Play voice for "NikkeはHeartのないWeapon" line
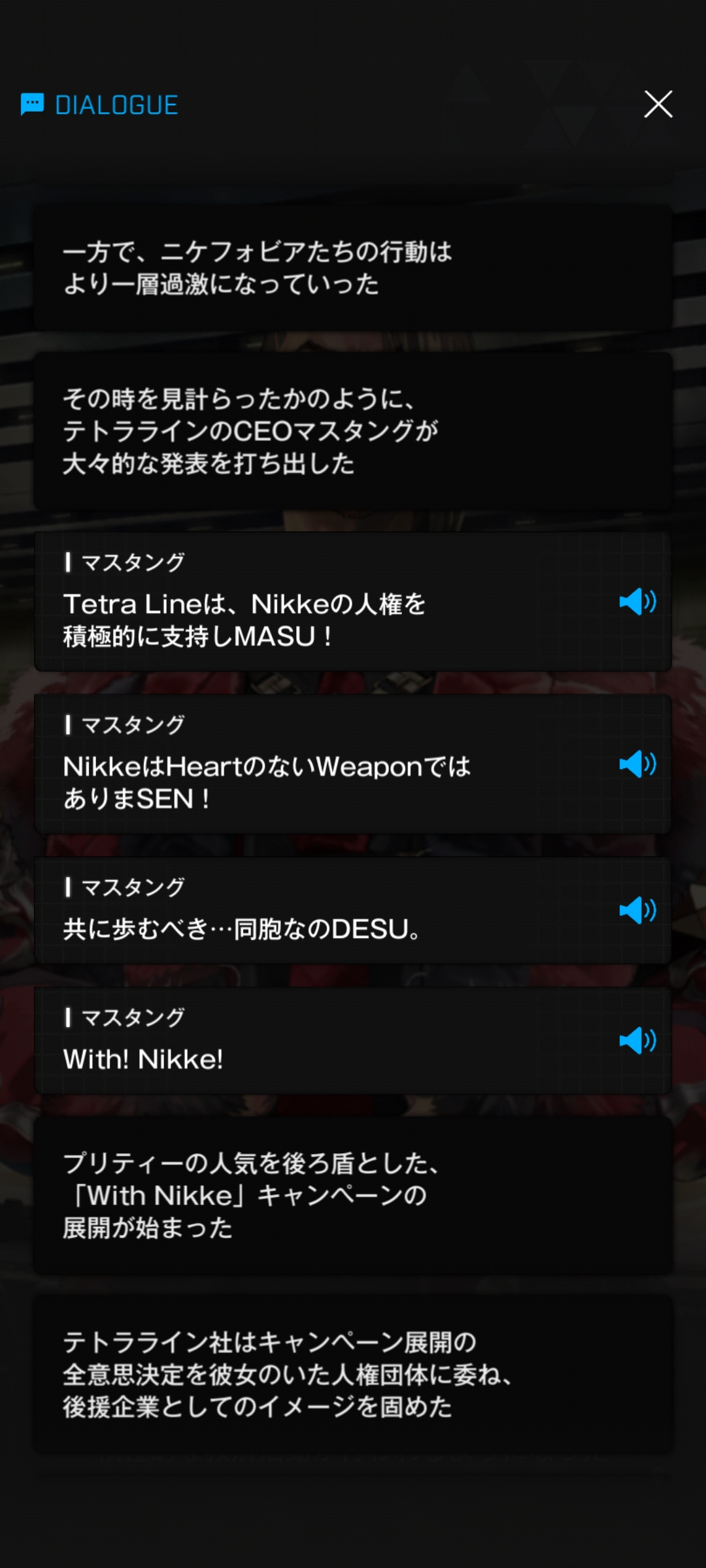Image resolution: width=706 pixels, height=1568 pixels. (x=637, y=764)
